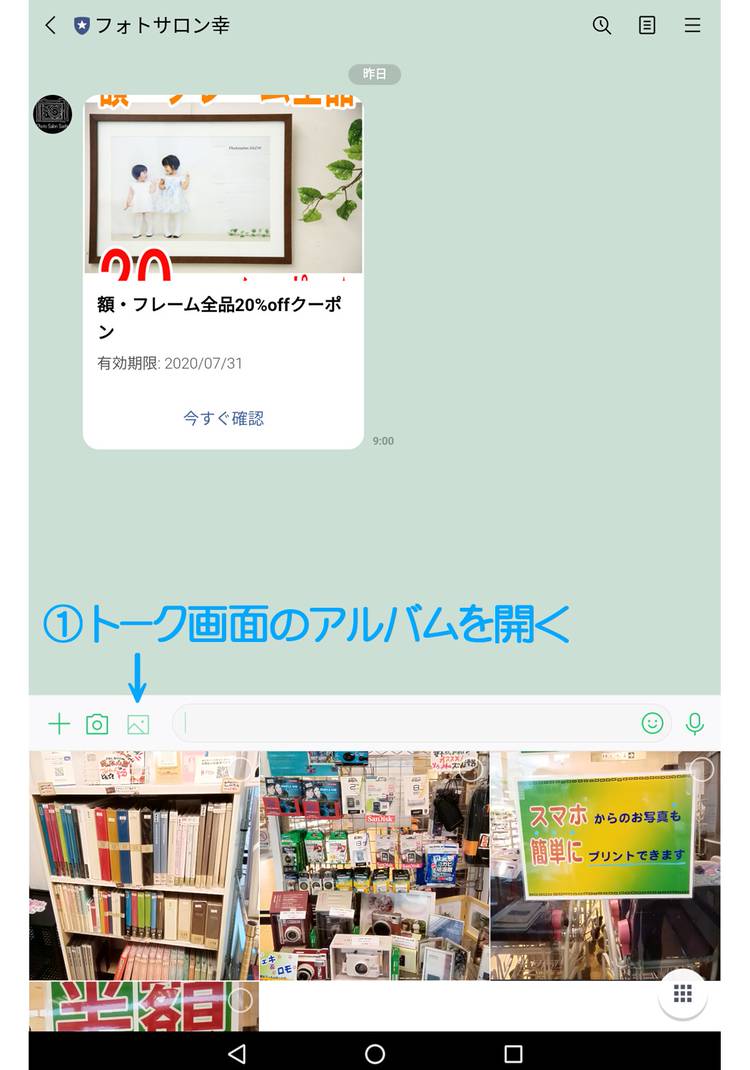750x1070 pixels.
Task: Open the emoji sticker picker
Action: point(652,723)
